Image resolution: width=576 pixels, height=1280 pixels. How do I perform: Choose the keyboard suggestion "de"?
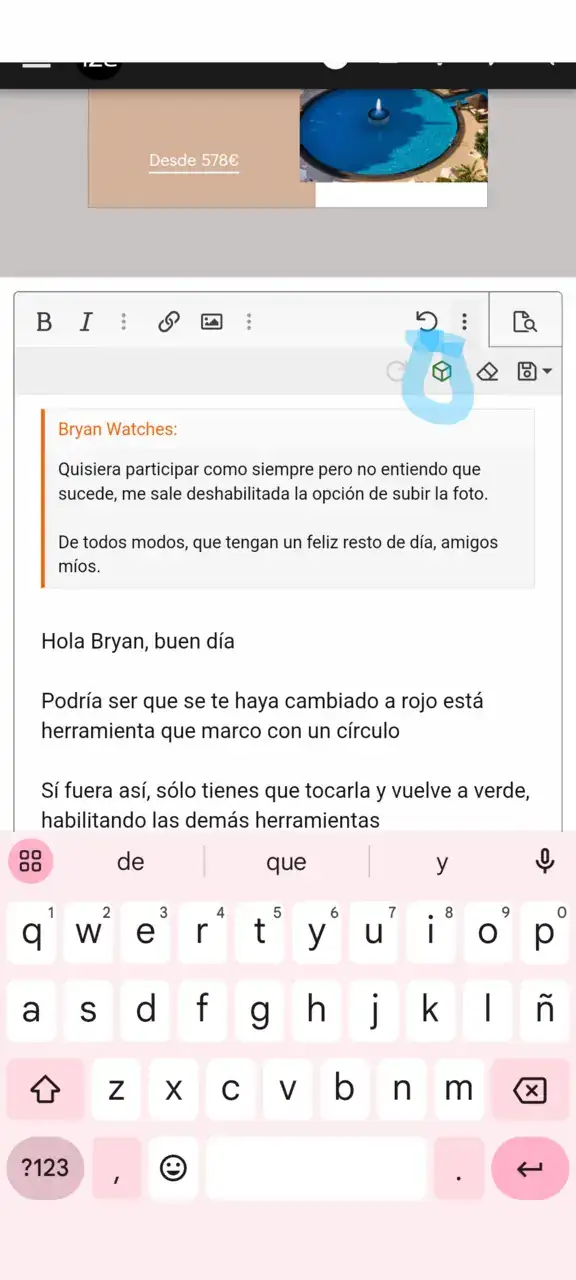(x=131, y=862)
